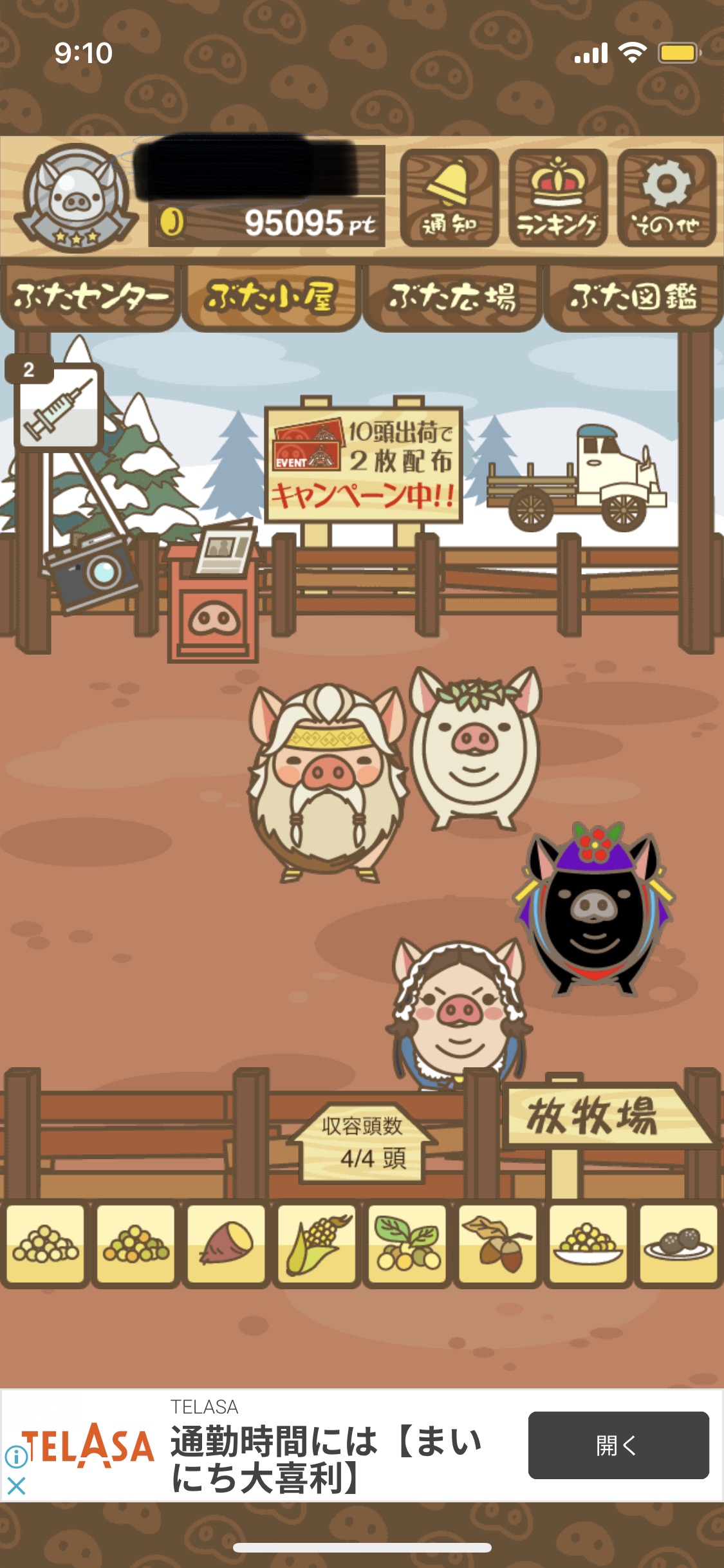Image resolution: width=724 pixels, height=1568 pixels.
Task: Open the ランキング ranking button
Action: coord(558,198)
